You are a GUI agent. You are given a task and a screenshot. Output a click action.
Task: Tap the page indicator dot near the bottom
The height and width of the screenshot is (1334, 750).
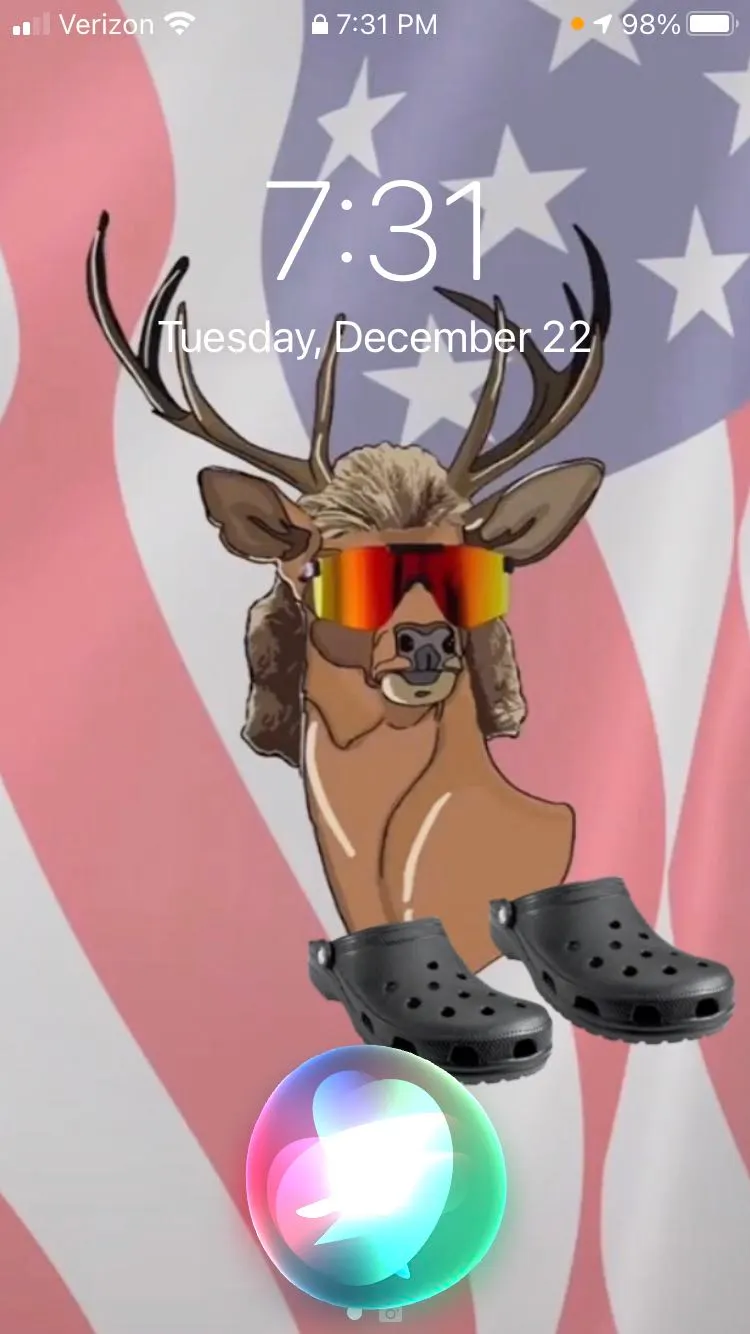coord(354,1313)
